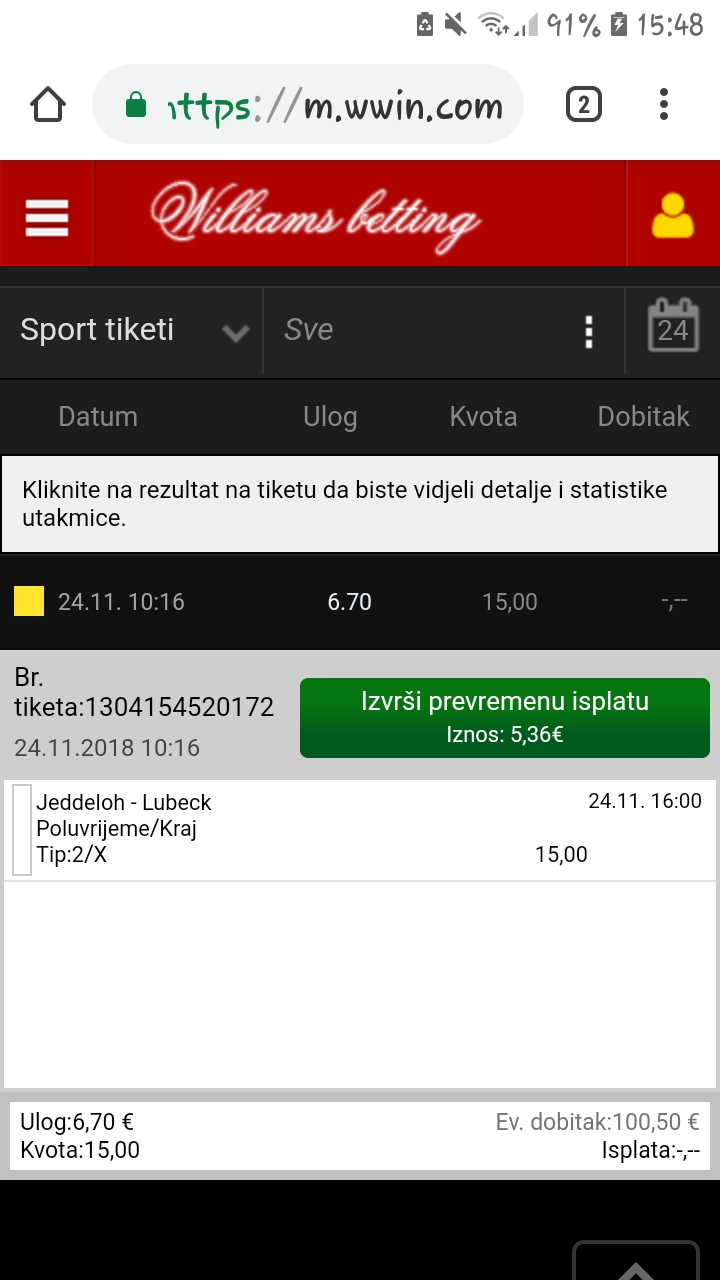Go to the browser home page
720x1280 pixels.
click(x=49, y=105)
